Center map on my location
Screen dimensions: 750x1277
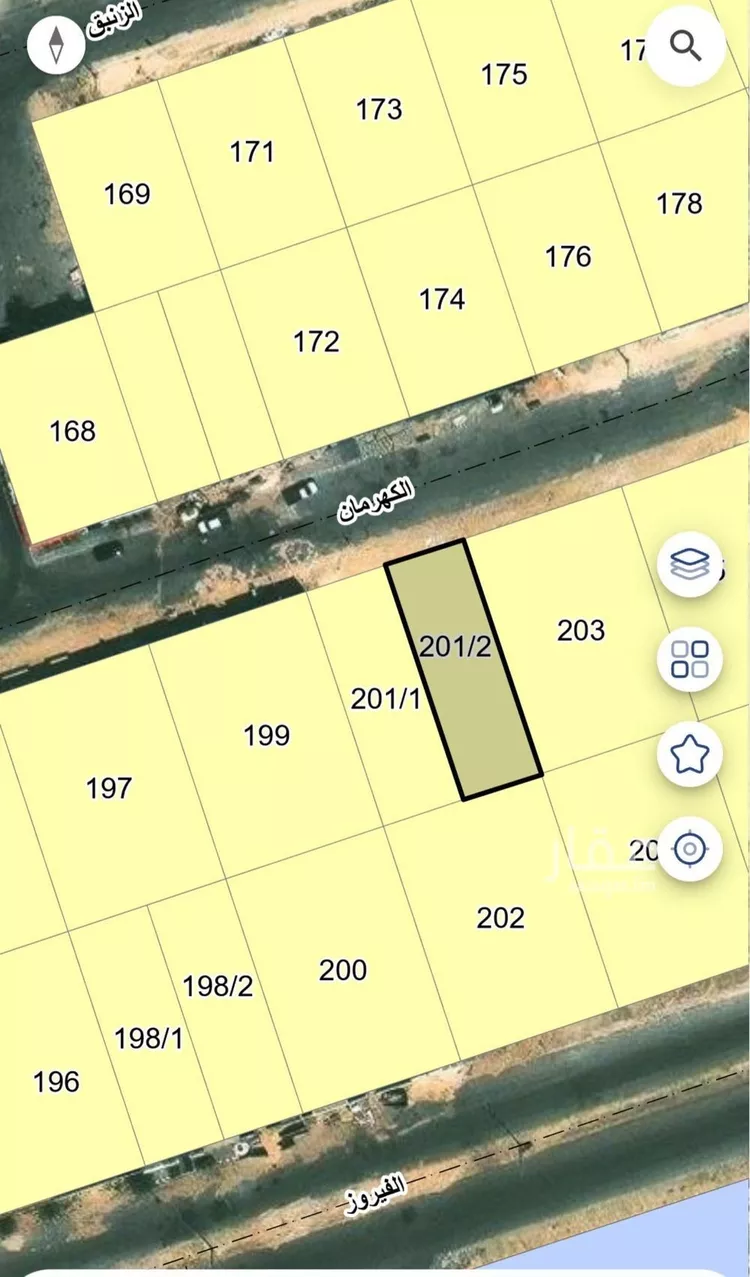pos(690,849)
